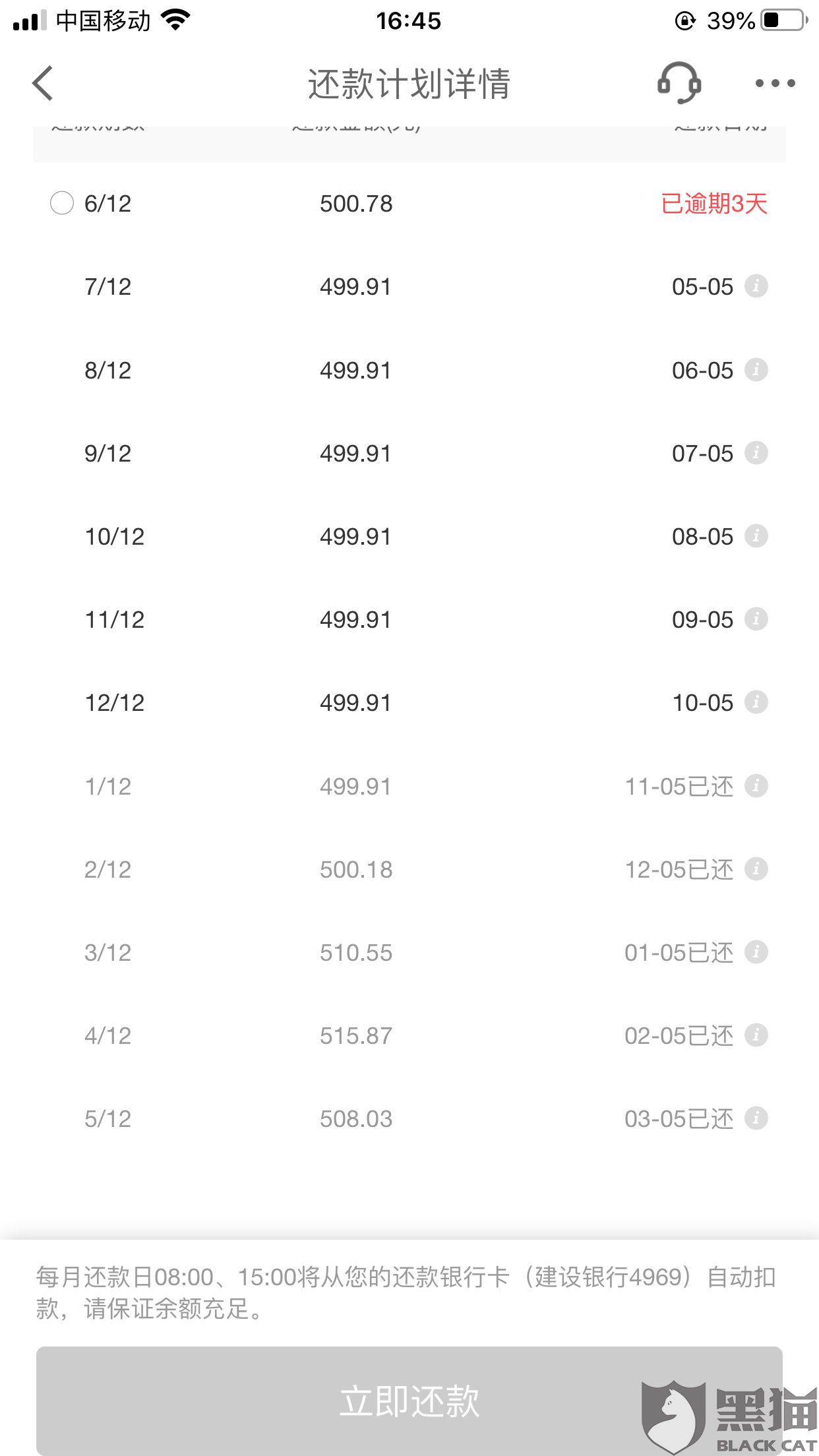This screenshot has height=1456, width=819.
Task: Show info for the 05-05 installment
Action: pyautogui.click(x=756, y=286)
